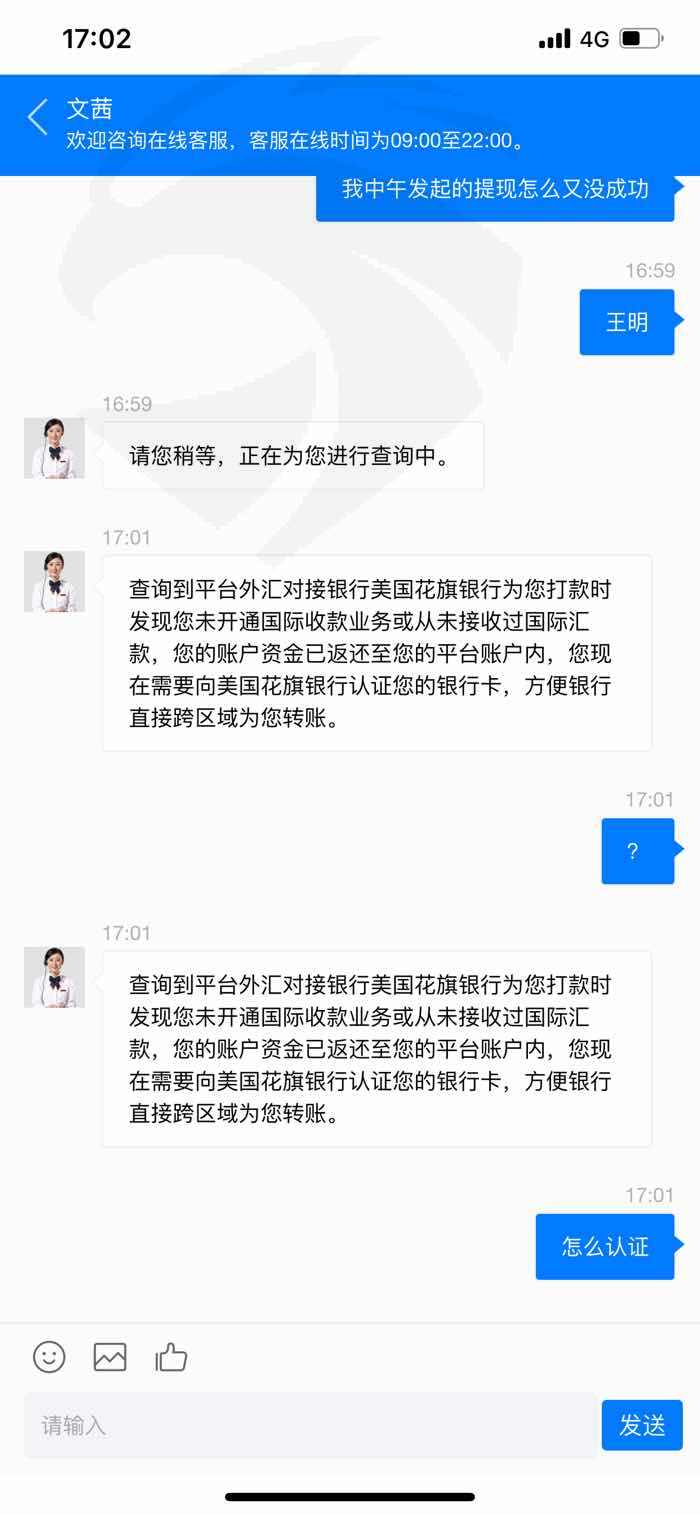Tap the 发送 send button
This screenshot has width=700, height=1515.
(x=642, y=1425)
